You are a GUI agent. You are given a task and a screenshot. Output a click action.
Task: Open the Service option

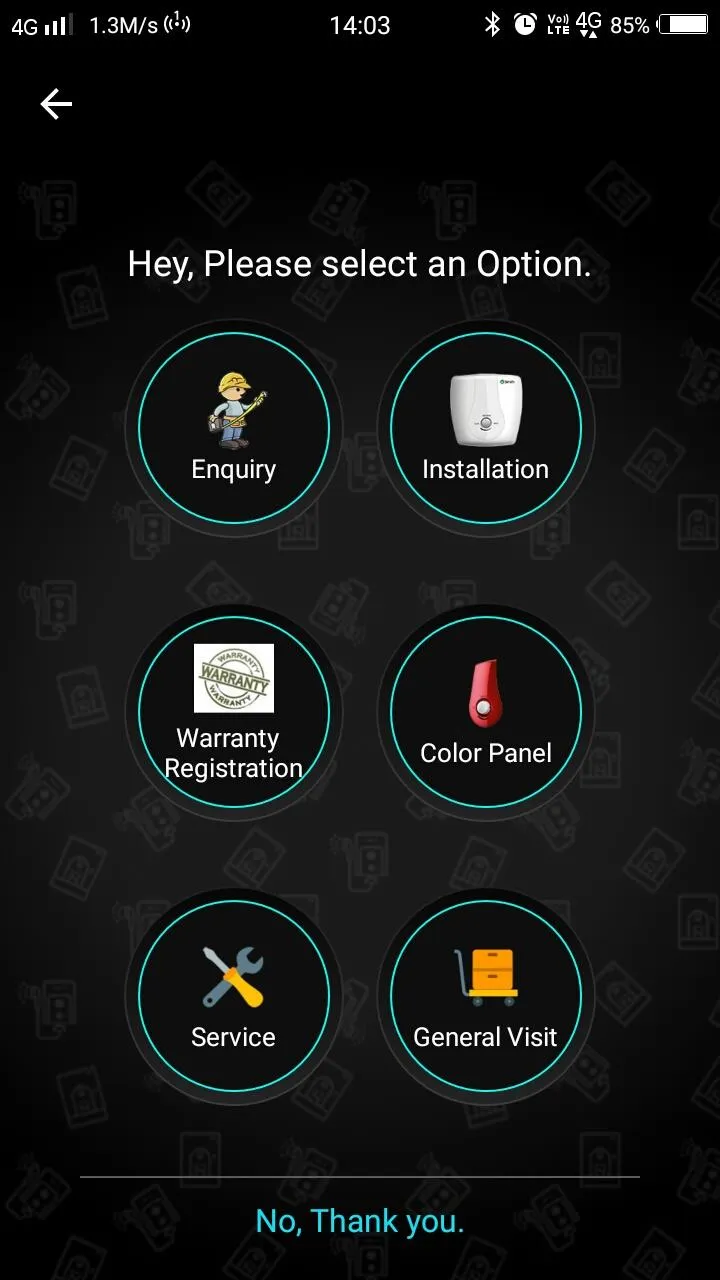[233, 996]
